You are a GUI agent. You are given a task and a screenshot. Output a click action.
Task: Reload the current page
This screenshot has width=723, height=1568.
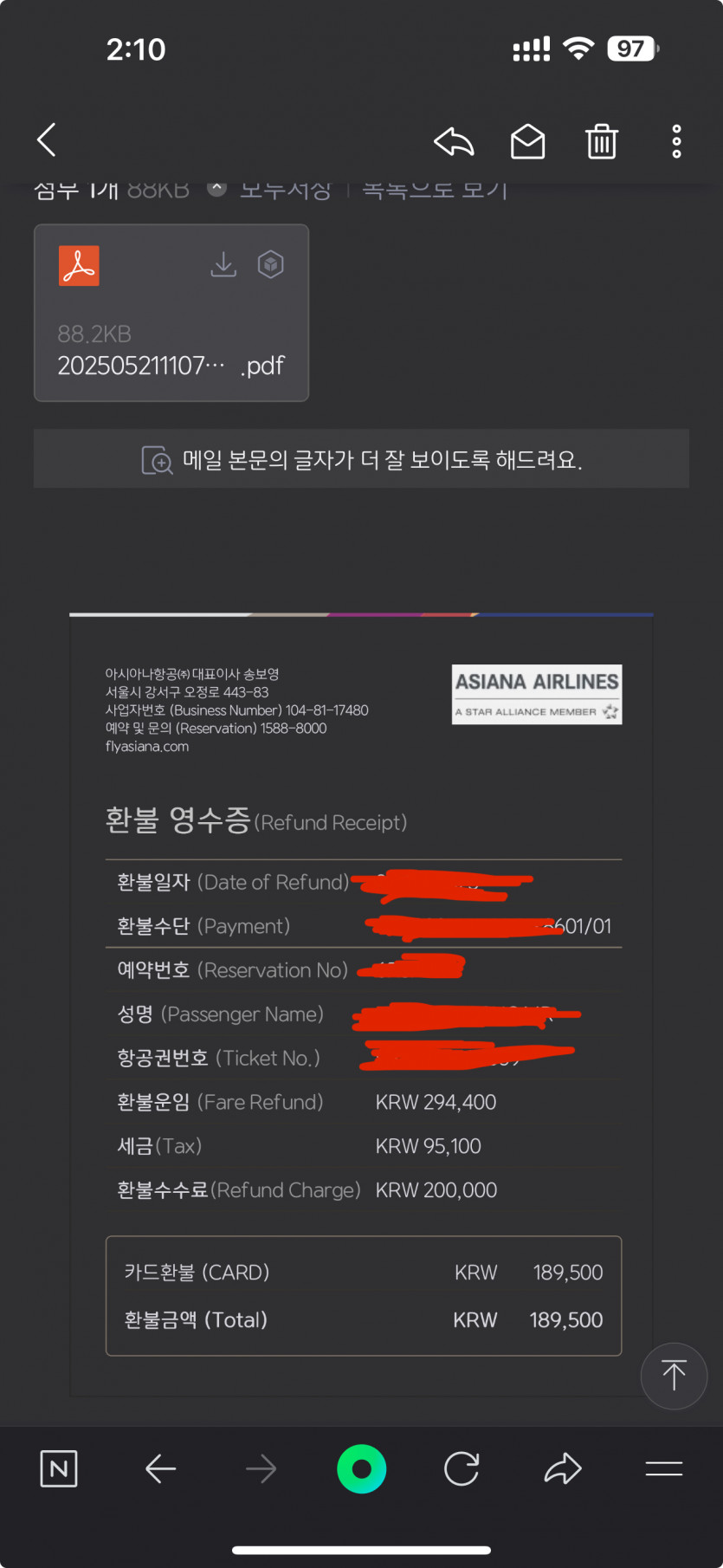pos(462,1468)
